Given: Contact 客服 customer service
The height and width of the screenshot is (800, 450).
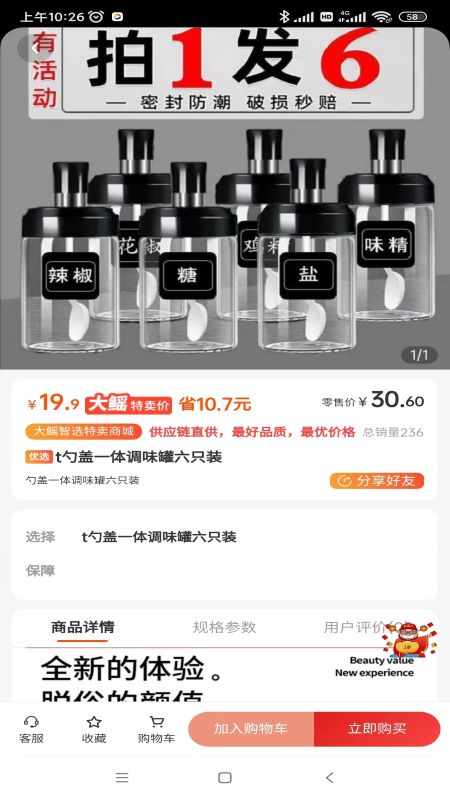Looking at the screenshot, I should pyautogui.click(x=32, y=730).
